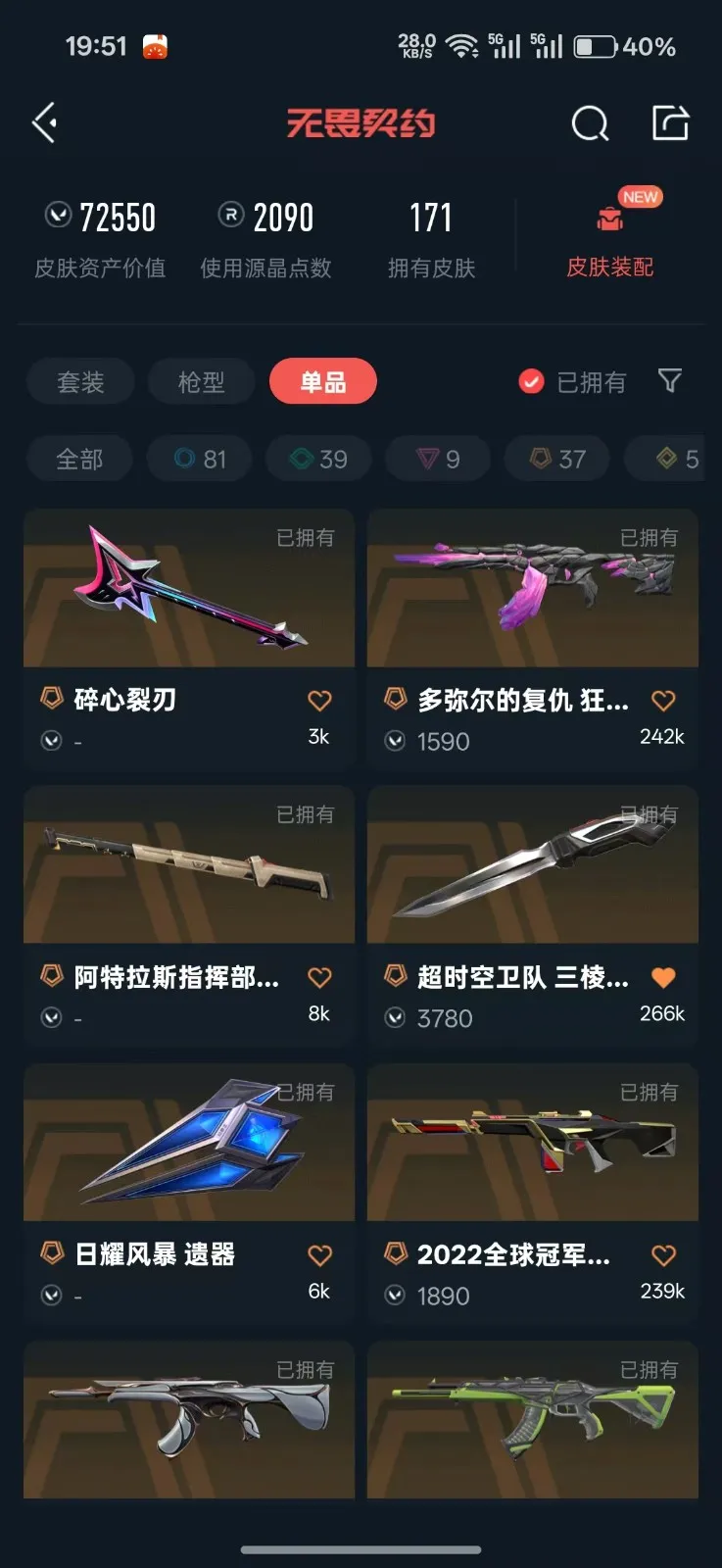The width and height of the screenshot is (722, 1568).
Task: Open the funnel filter options
Action: (670, 381)
